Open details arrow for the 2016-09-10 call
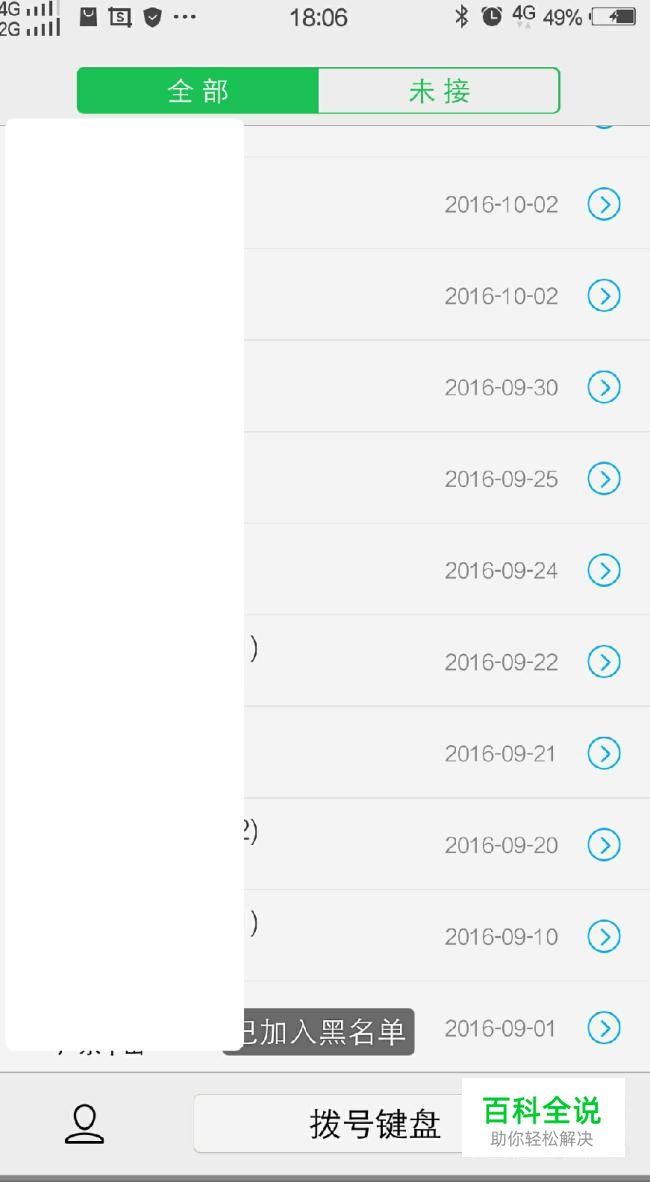Viewport: 650px width, 1182px height. point(604,937)
